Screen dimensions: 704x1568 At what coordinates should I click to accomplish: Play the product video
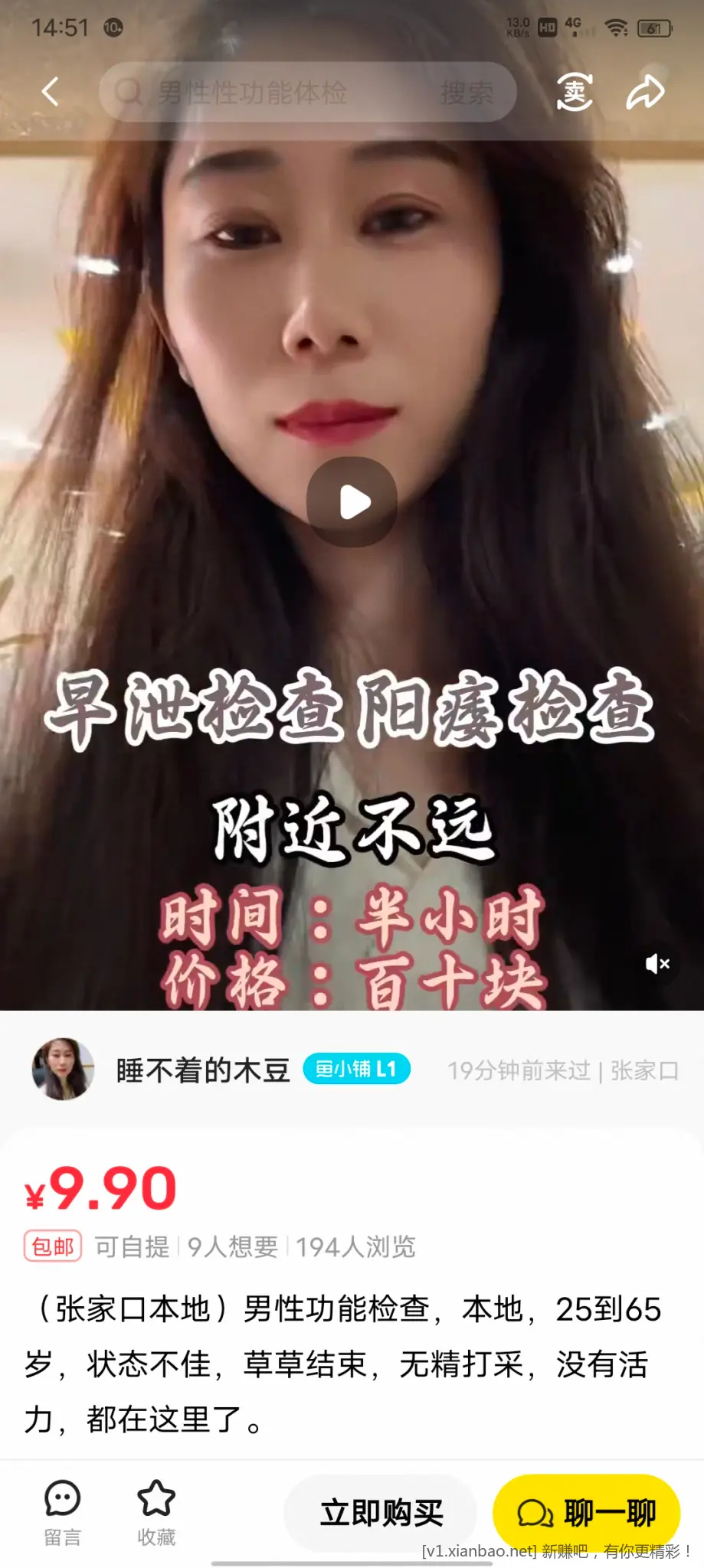click(352, 501)
